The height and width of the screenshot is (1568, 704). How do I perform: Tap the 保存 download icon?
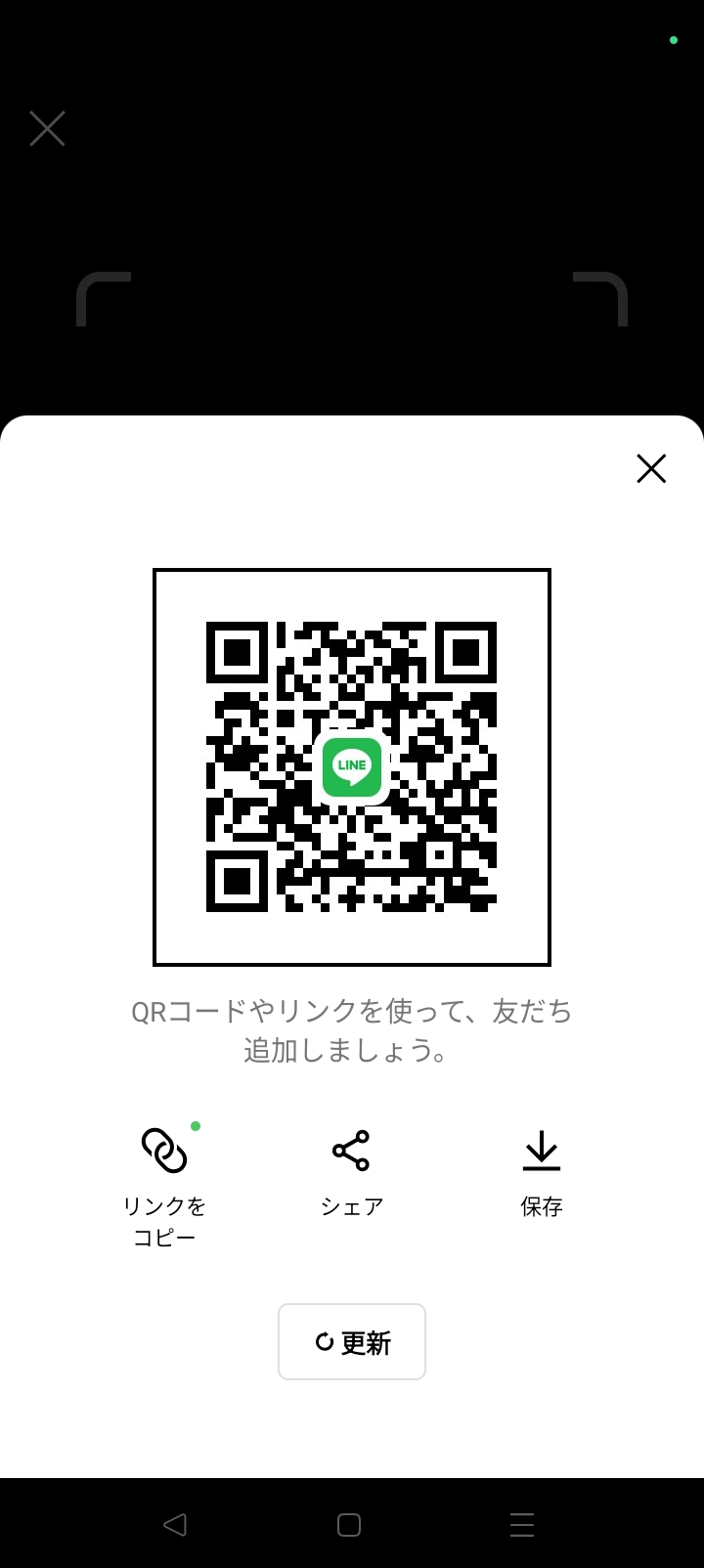pos(542,1151)
